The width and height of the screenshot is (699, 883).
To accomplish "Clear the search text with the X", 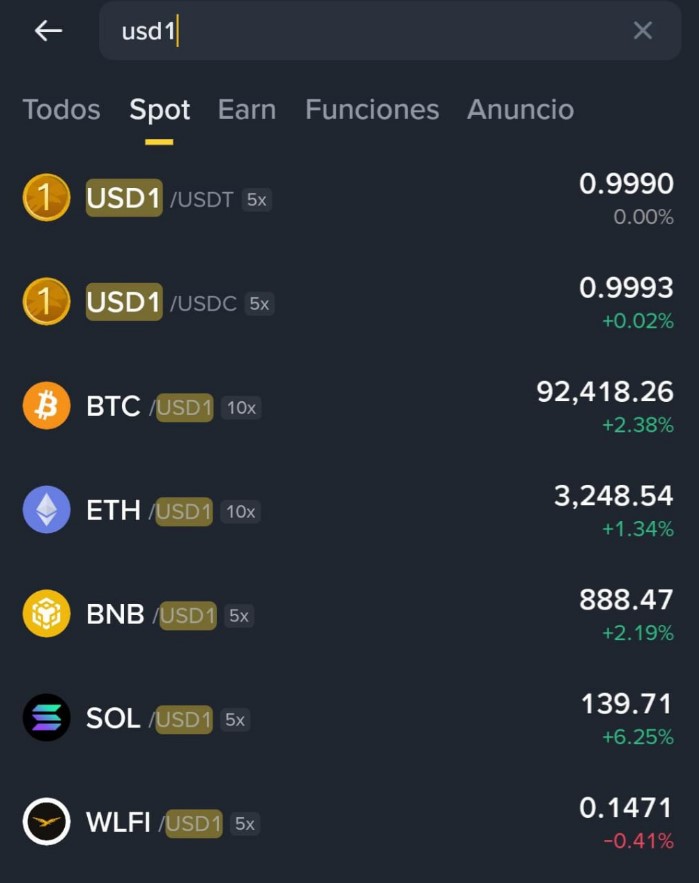I will (x=643, y=31).
